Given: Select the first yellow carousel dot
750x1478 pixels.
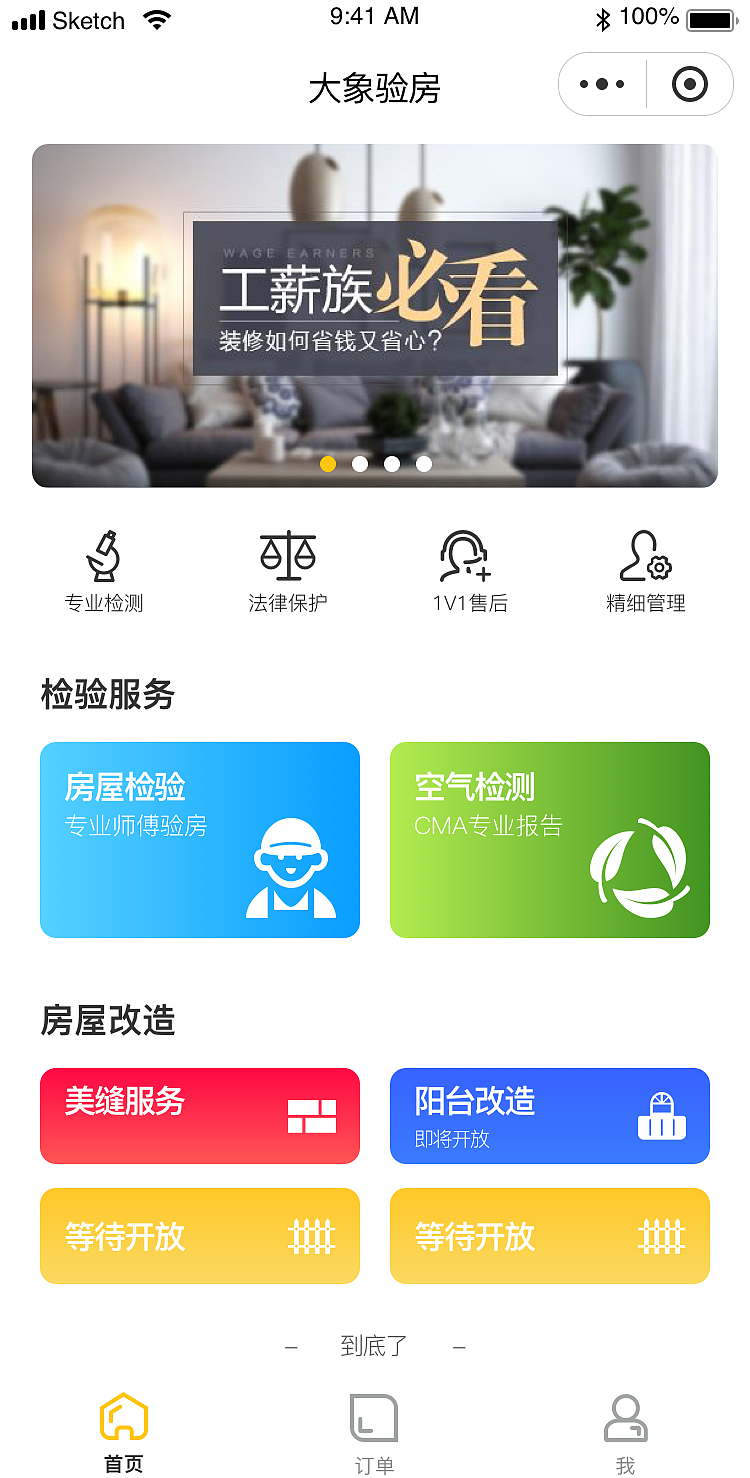Looking at the screenshot, I should (x=328, y=463).
